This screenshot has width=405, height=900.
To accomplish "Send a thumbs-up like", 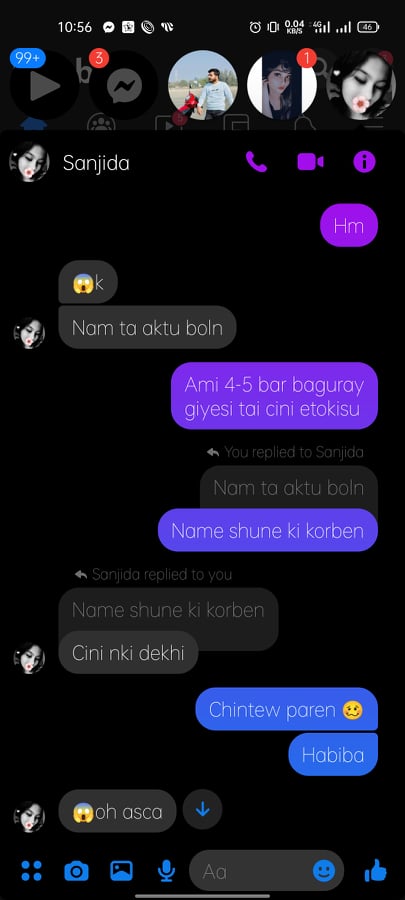I will pyautogui.click(x=376, y=871).
